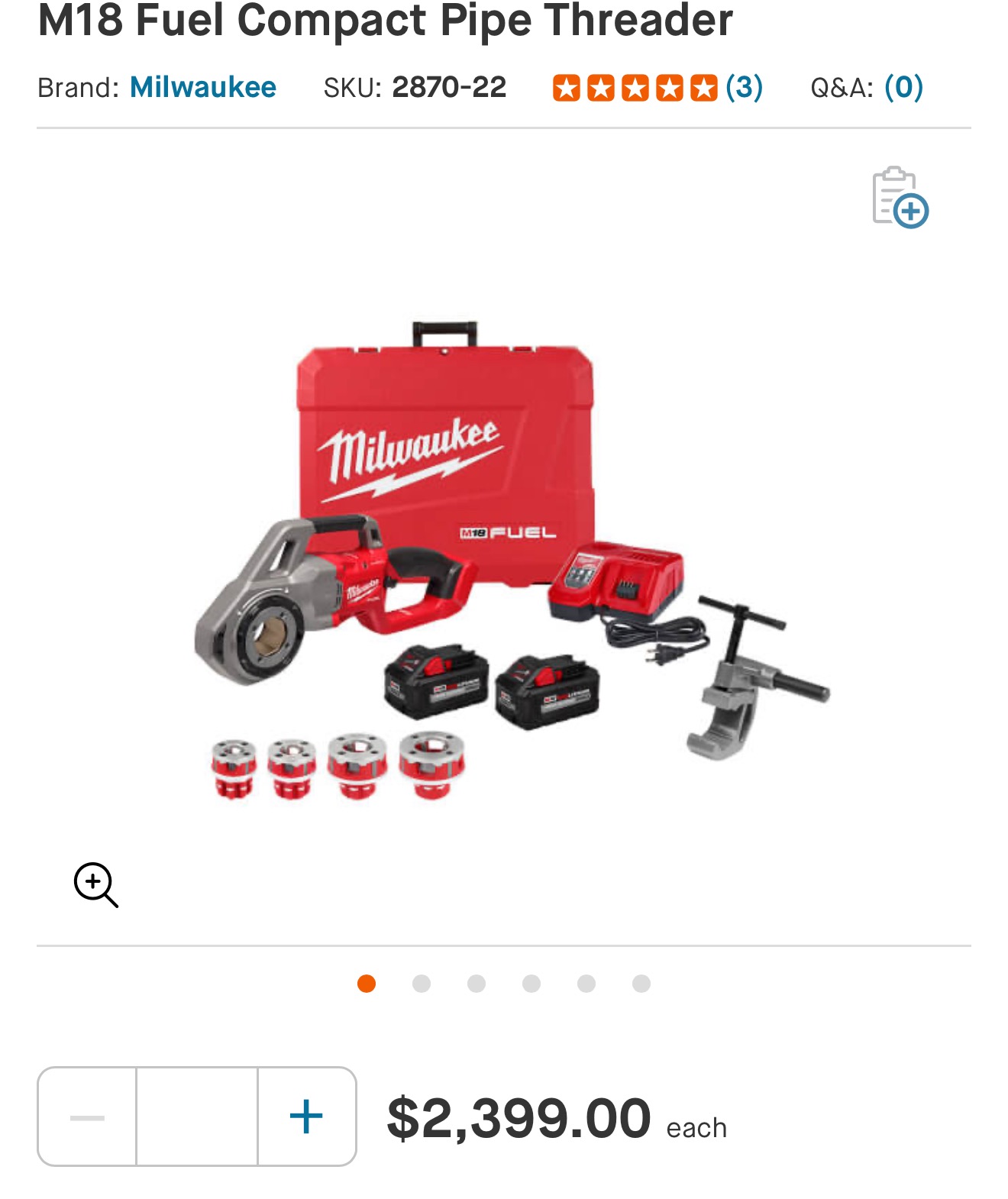Image resolution: width=1008 pixels, height=1199 pixels.
Task: Zoom in on the product image
Action: (x=95, y=884)
